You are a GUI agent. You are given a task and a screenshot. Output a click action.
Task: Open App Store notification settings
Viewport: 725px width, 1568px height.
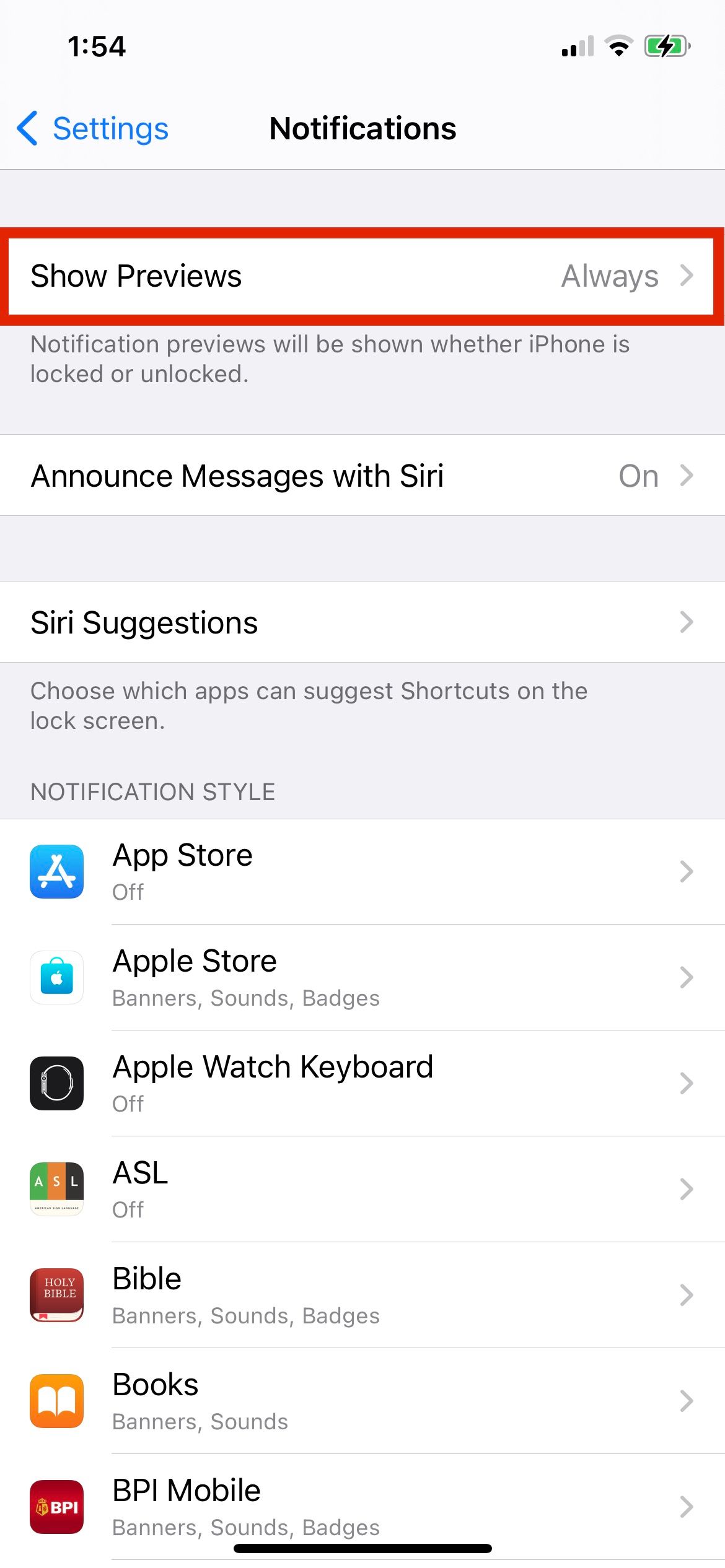point(362,871)
